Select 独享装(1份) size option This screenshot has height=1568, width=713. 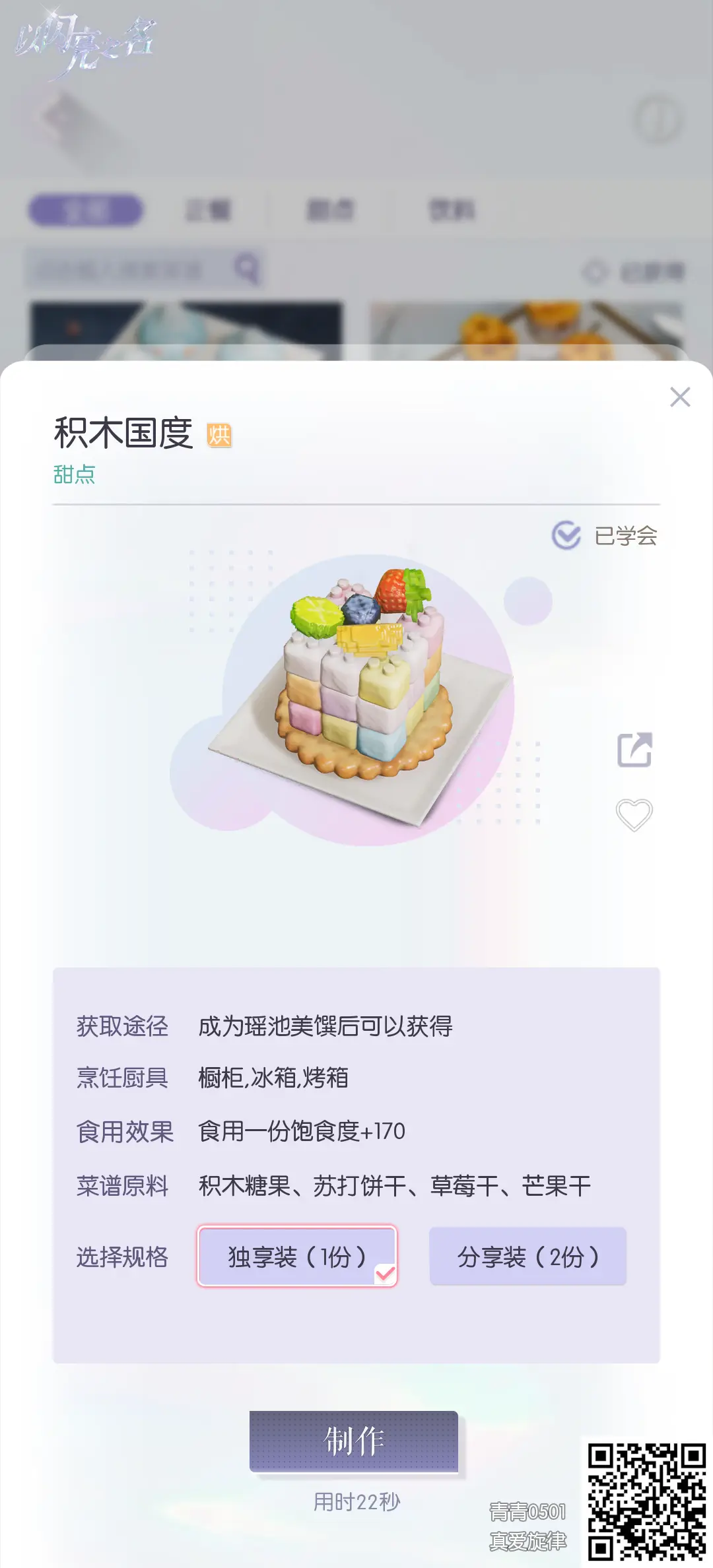[297, 1256]
